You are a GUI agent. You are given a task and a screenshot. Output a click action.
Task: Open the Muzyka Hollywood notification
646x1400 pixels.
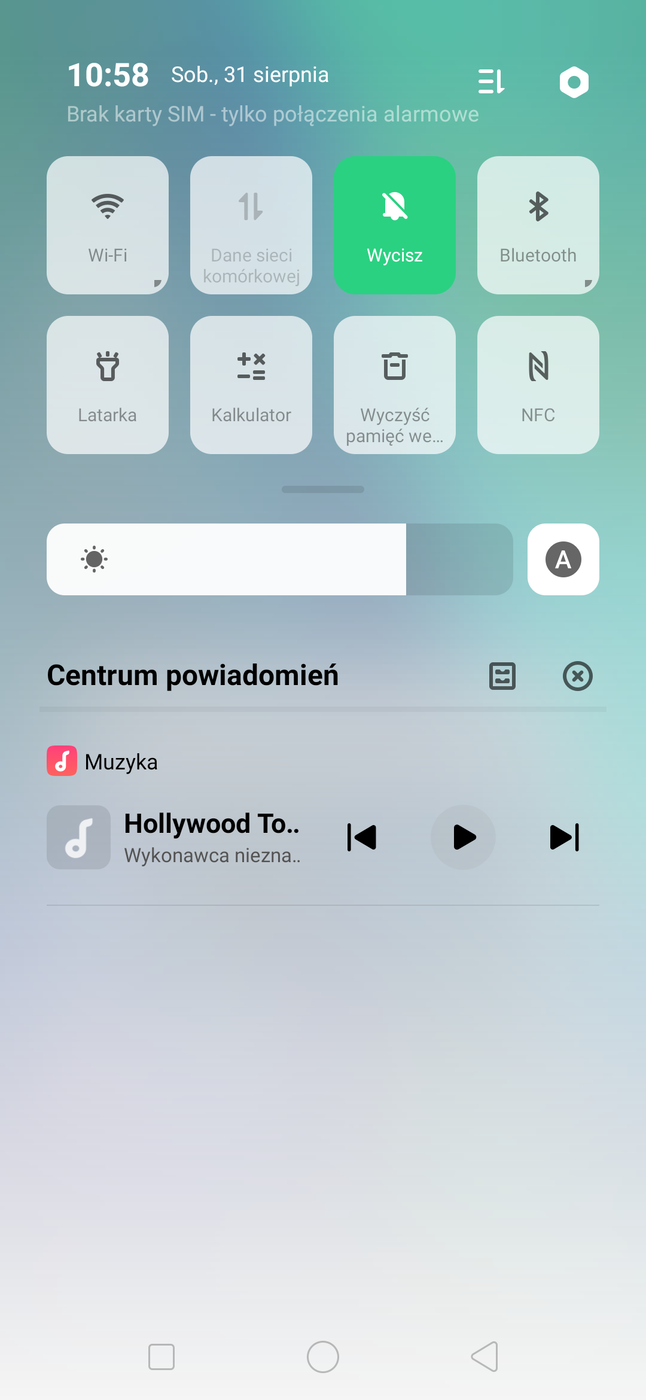[210, 837]
